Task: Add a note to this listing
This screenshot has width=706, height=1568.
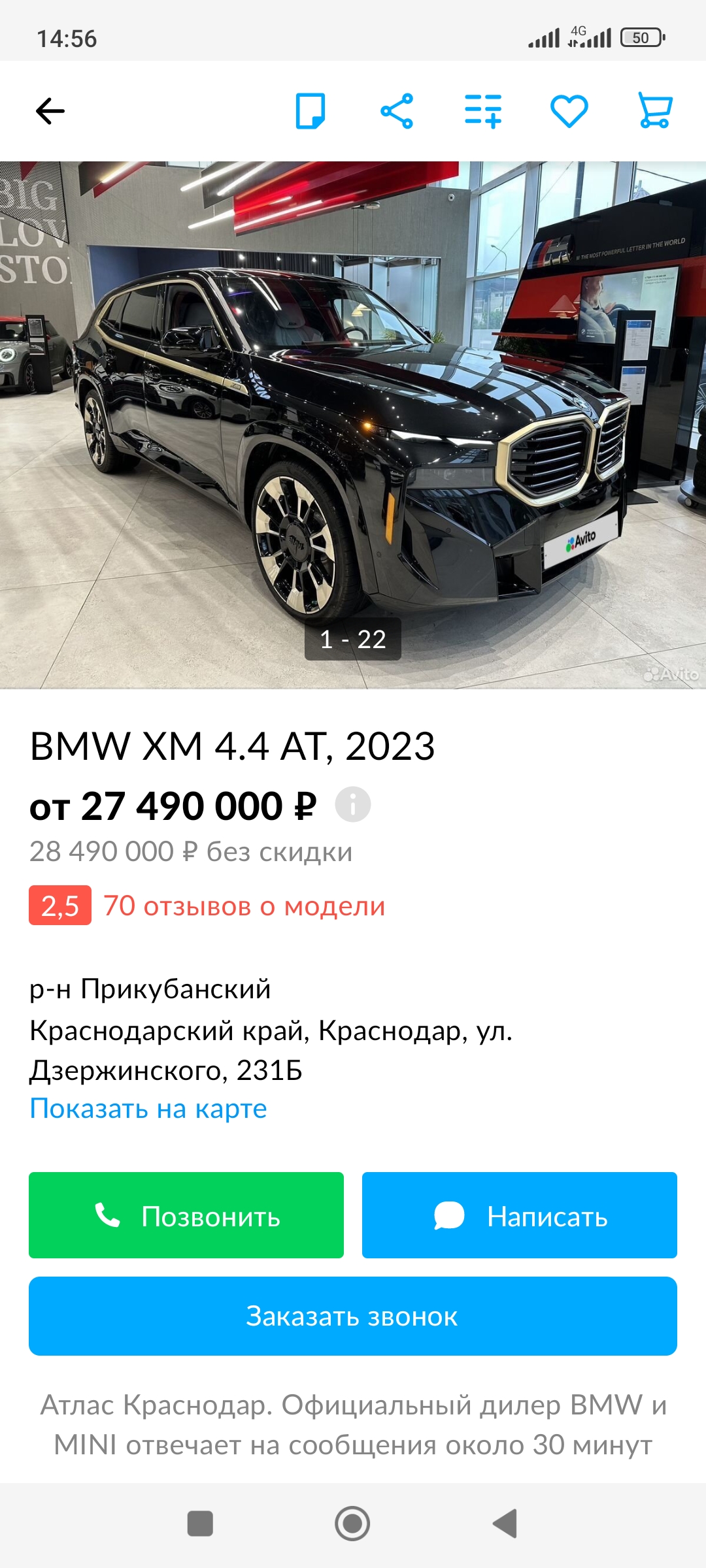Action: click(311, 111)
